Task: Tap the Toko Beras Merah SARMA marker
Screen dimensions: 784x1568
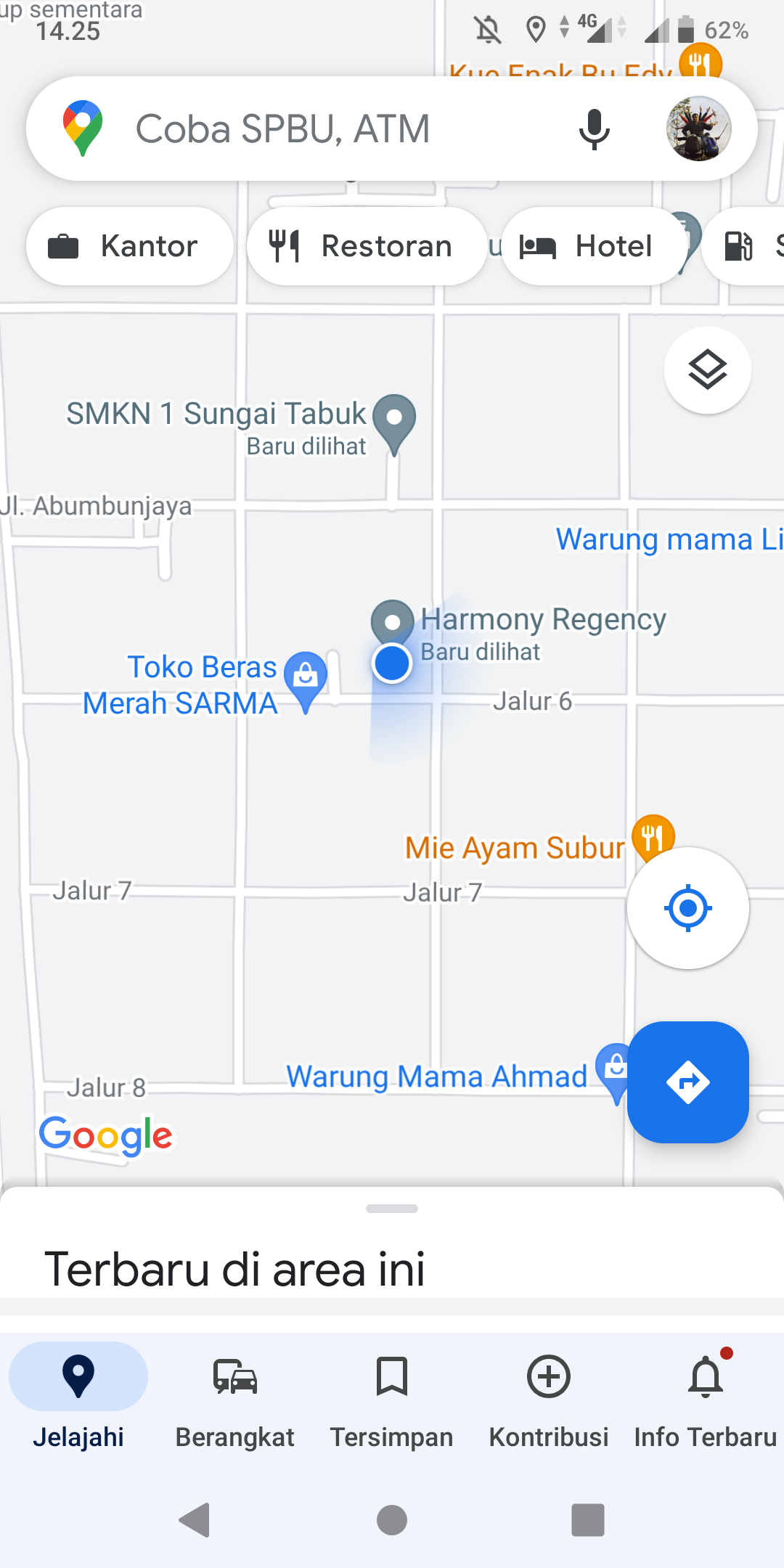Action: pyautogui.click(x=306, y=677)
